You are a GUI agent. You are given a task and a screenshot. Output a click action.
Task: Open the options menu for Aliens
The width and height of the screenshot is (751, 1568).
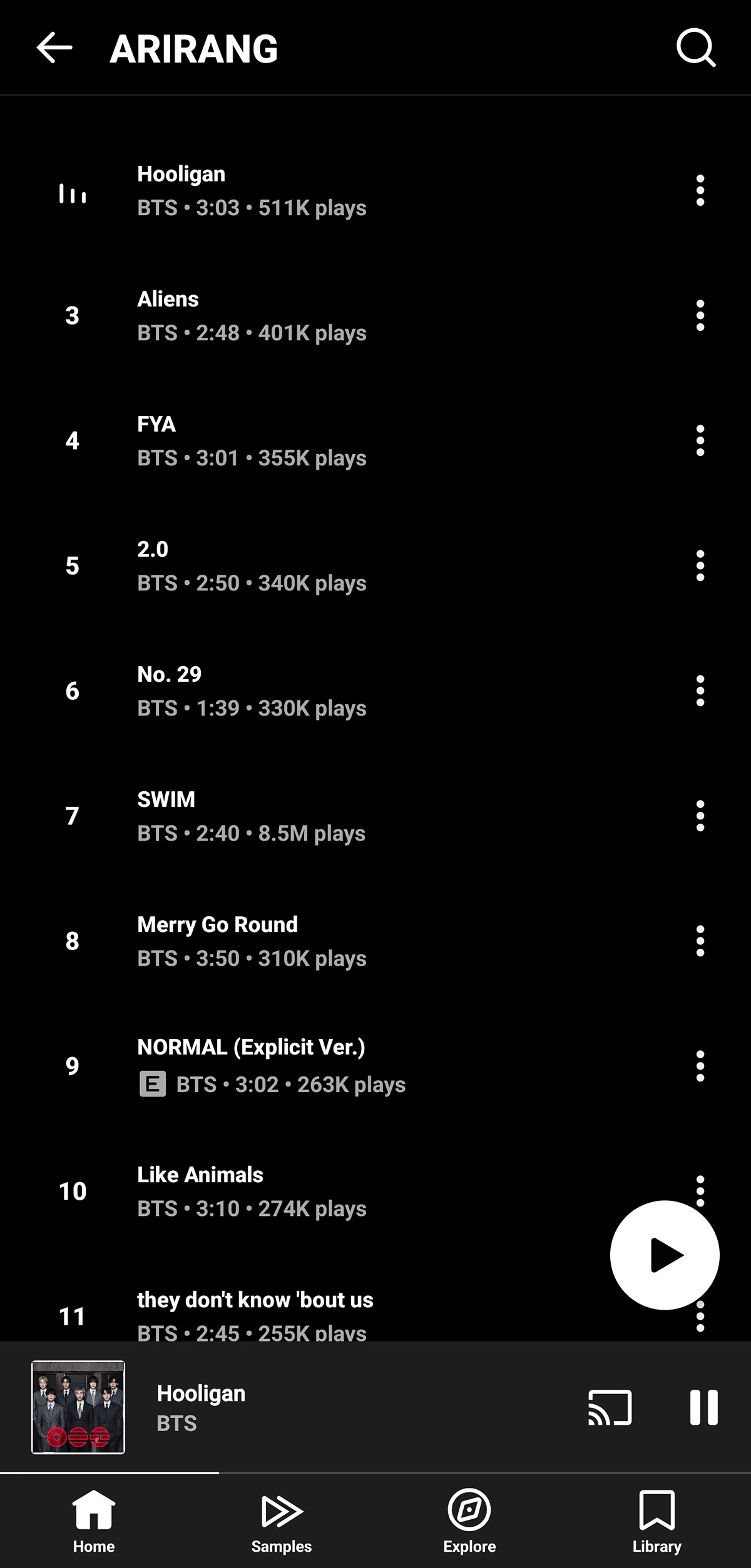point(700,316)
